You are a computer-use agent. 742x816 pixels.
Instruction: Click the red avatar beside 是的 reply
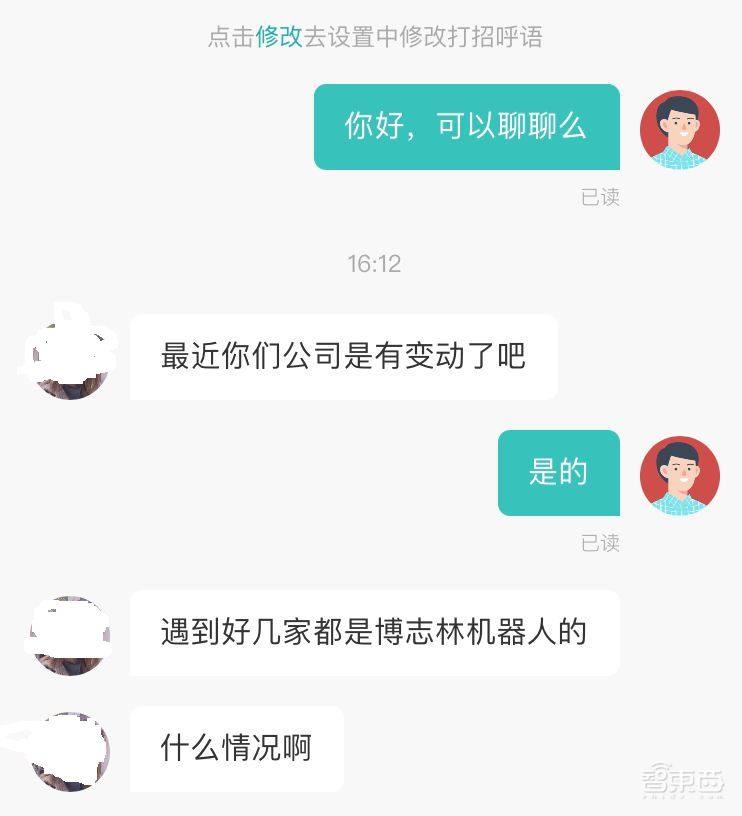pyautogui.click(x=679, y=475)
